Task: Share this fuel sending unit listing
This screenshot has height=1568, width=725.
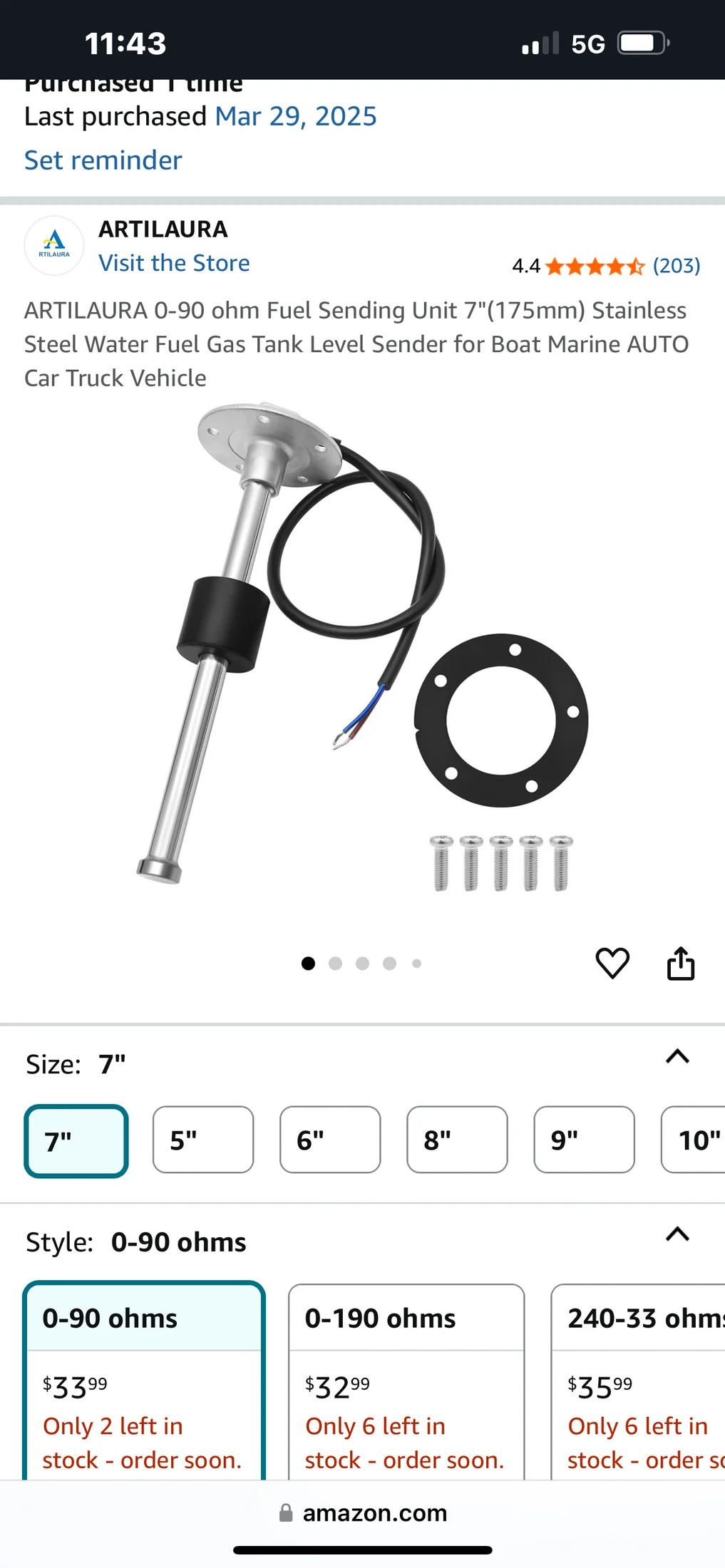Action: (x=681, y=963)
